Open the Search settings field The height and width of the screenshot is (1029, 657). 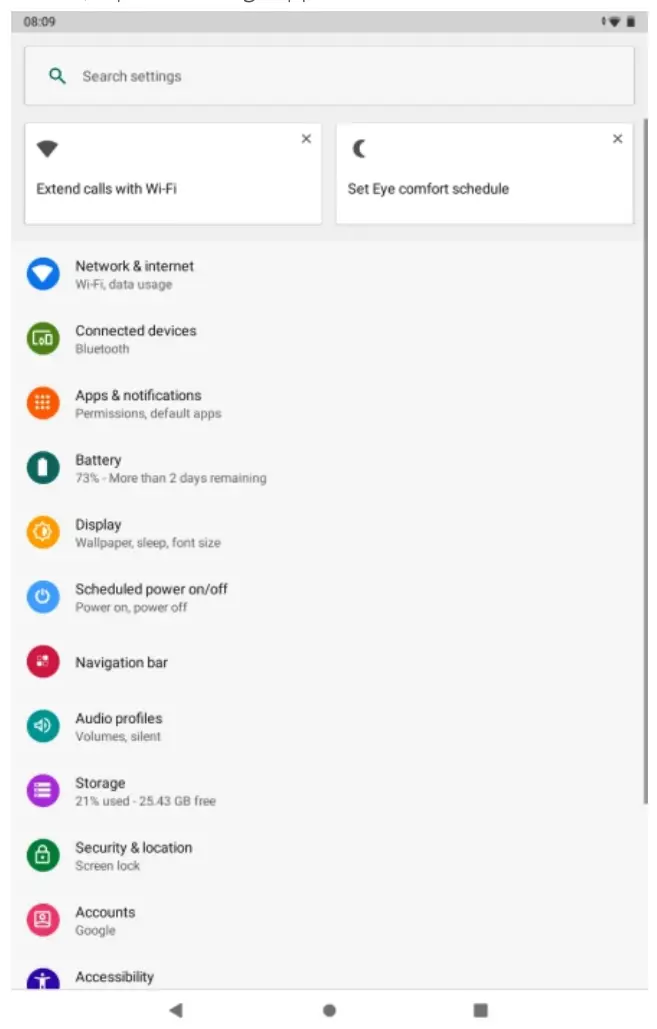tap(328, 76)
